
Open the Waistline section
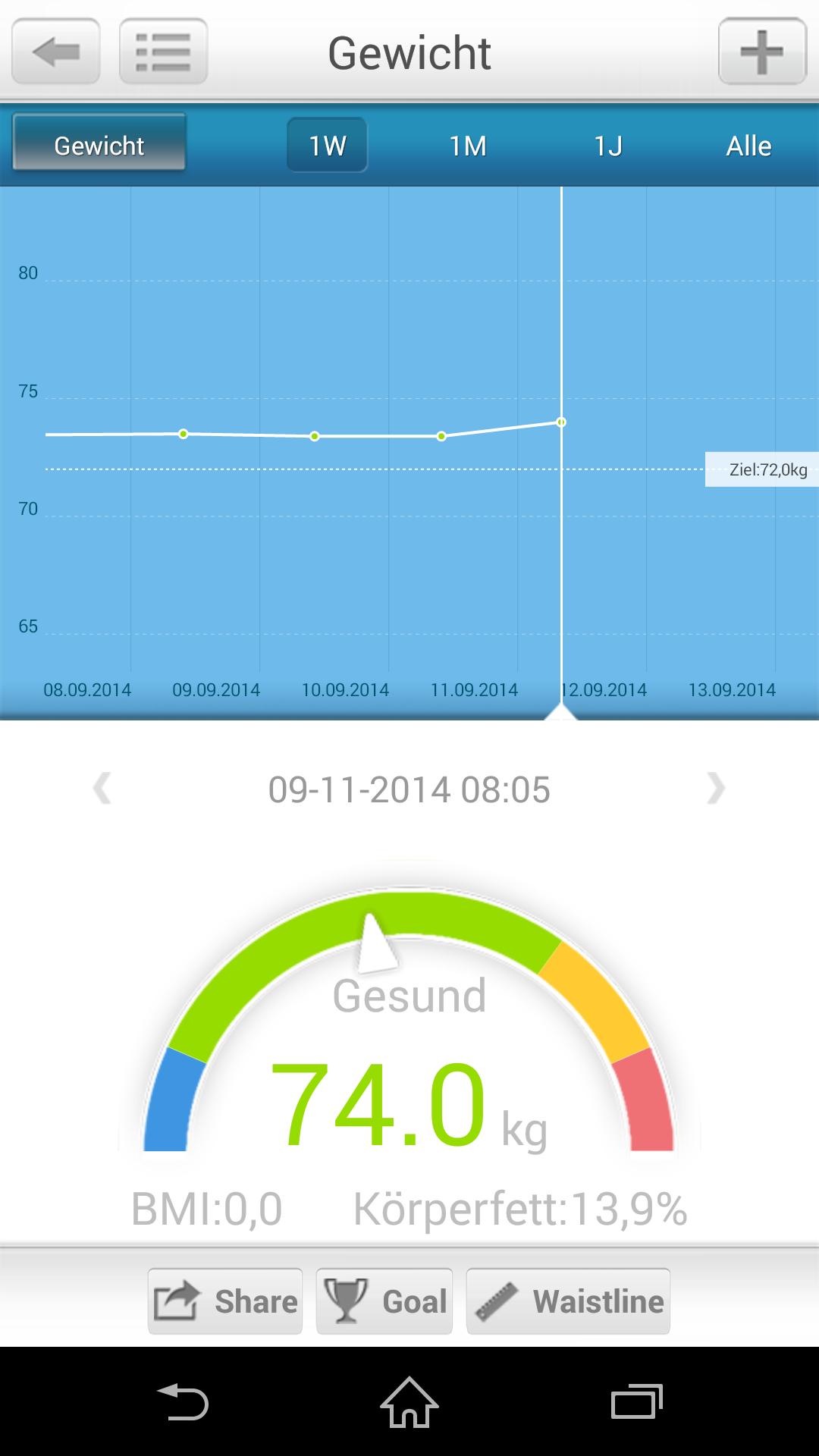pyautogui.click(x=568, y=1301)
